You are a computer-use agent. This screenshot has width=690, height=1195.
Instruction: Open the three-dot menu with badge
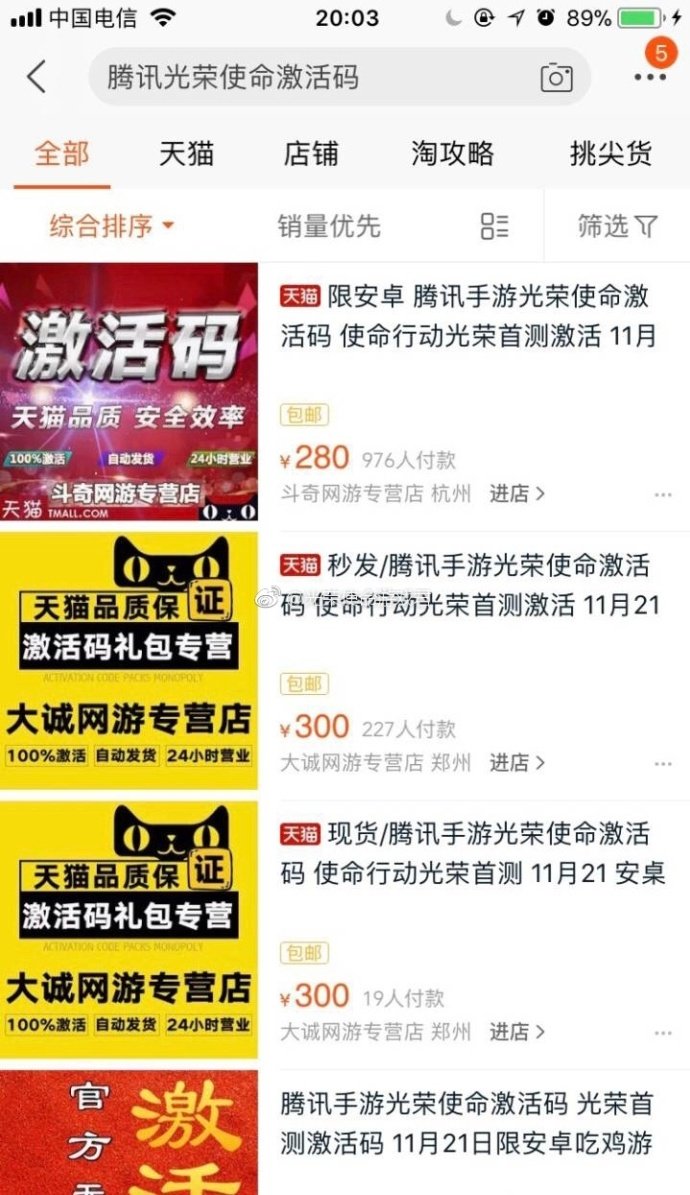coord(650,73)
